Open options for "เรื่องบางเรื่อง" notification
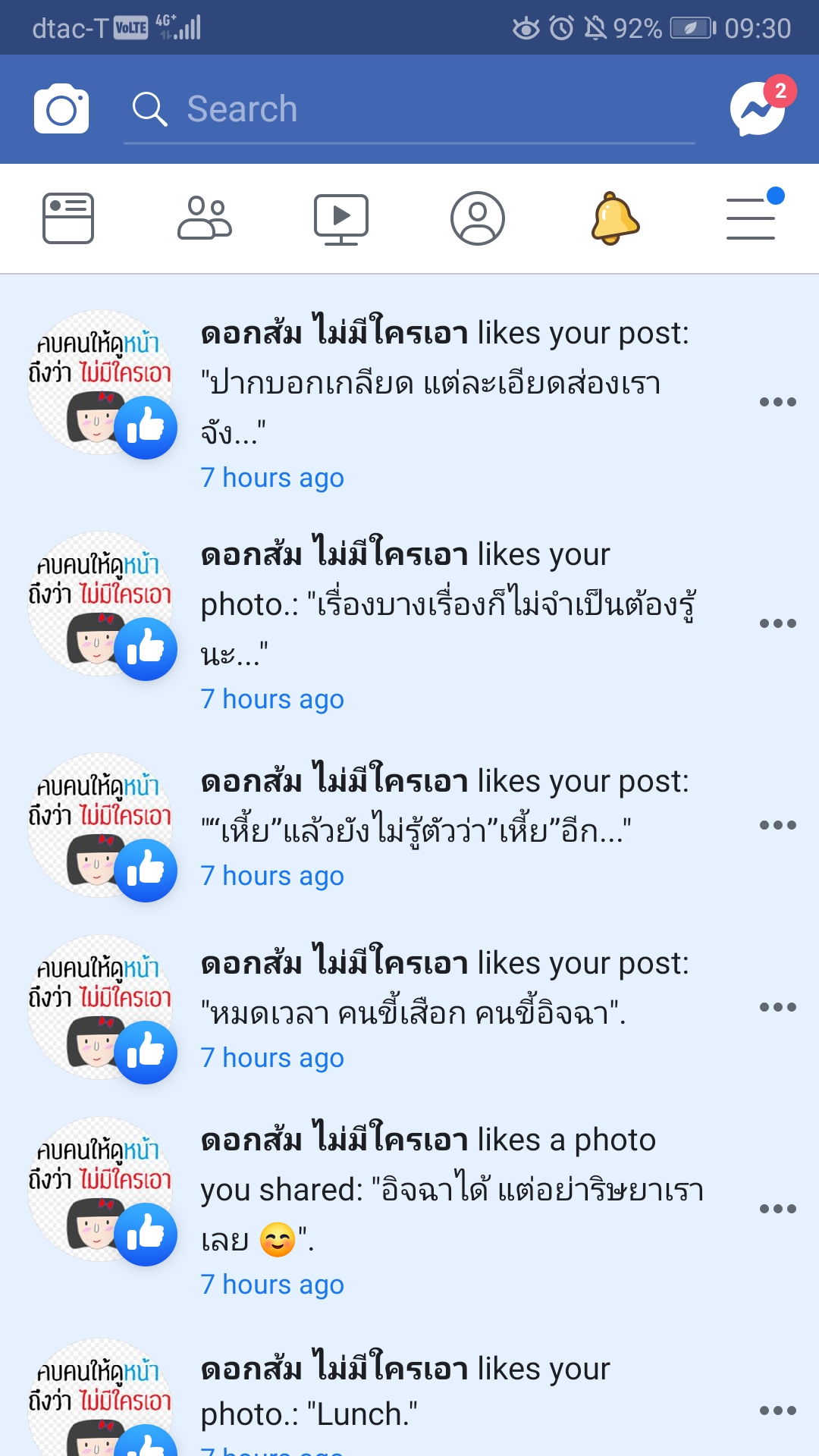The image size is (819, 1456). tap(778, 623)
